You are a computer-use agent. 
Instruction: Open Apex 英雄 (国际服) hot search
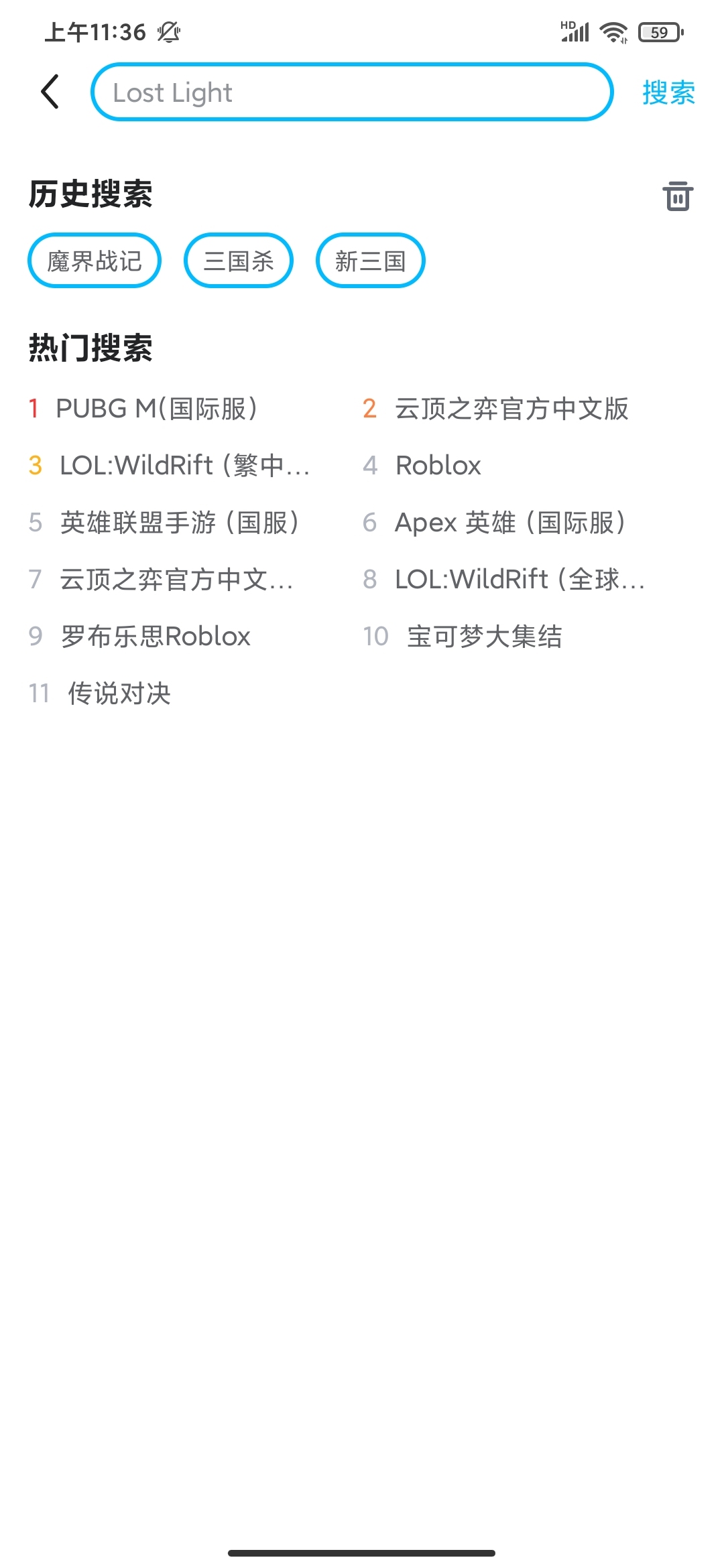click(x=509, y=523)
